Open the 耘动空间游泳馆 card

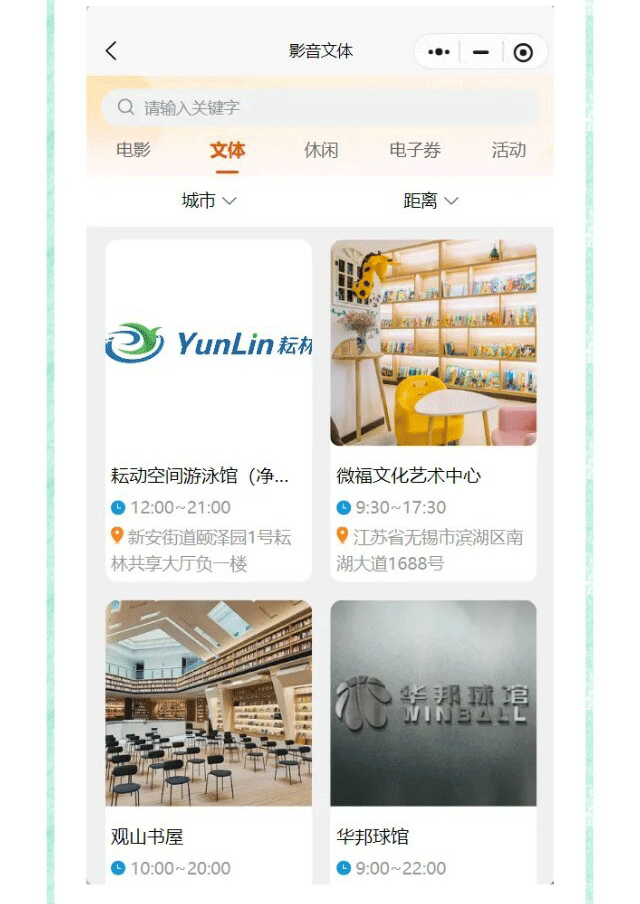(x=208, y=410)
